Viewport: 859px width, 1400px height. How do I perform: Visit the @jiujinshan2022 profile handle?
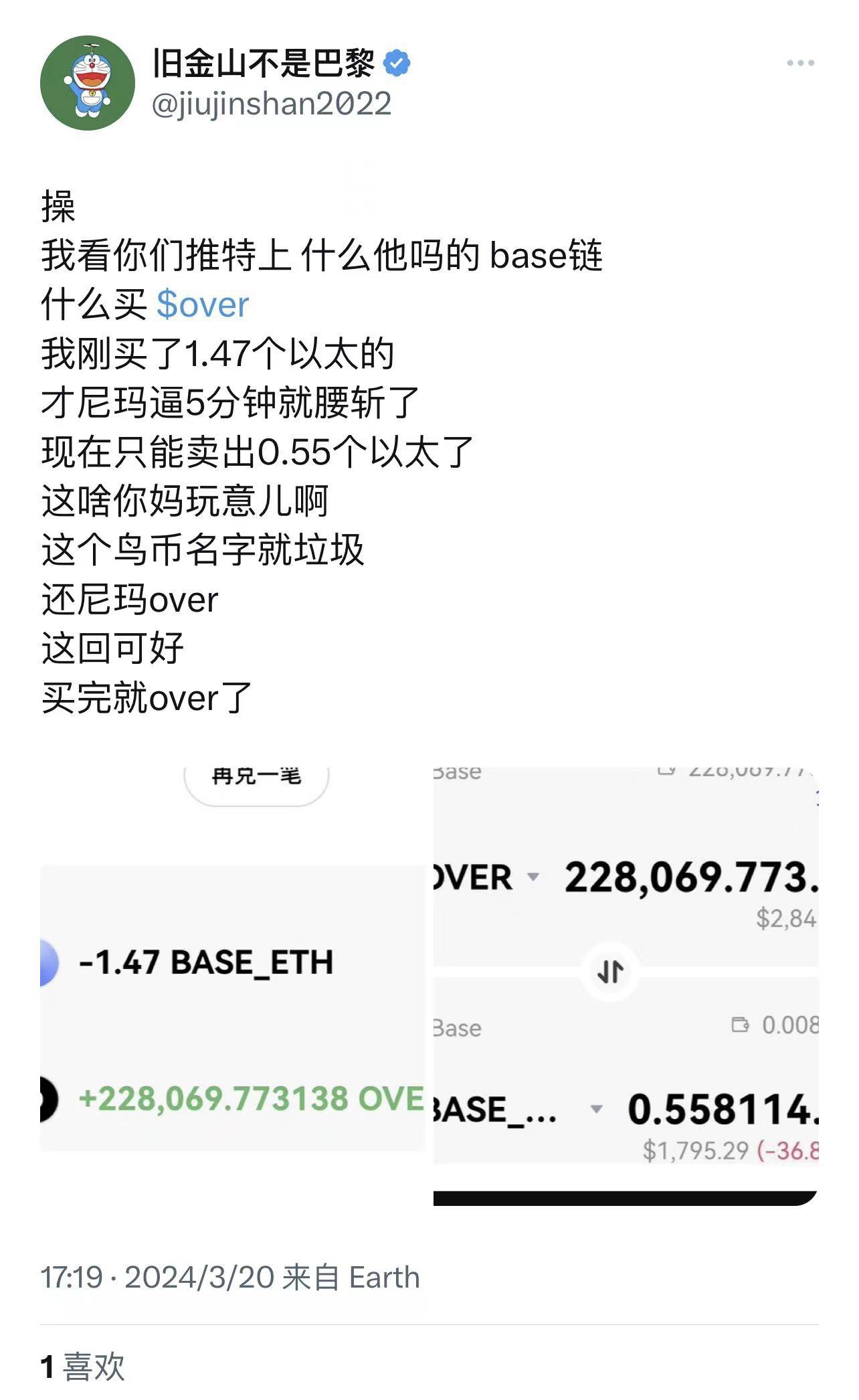point(272,104)
